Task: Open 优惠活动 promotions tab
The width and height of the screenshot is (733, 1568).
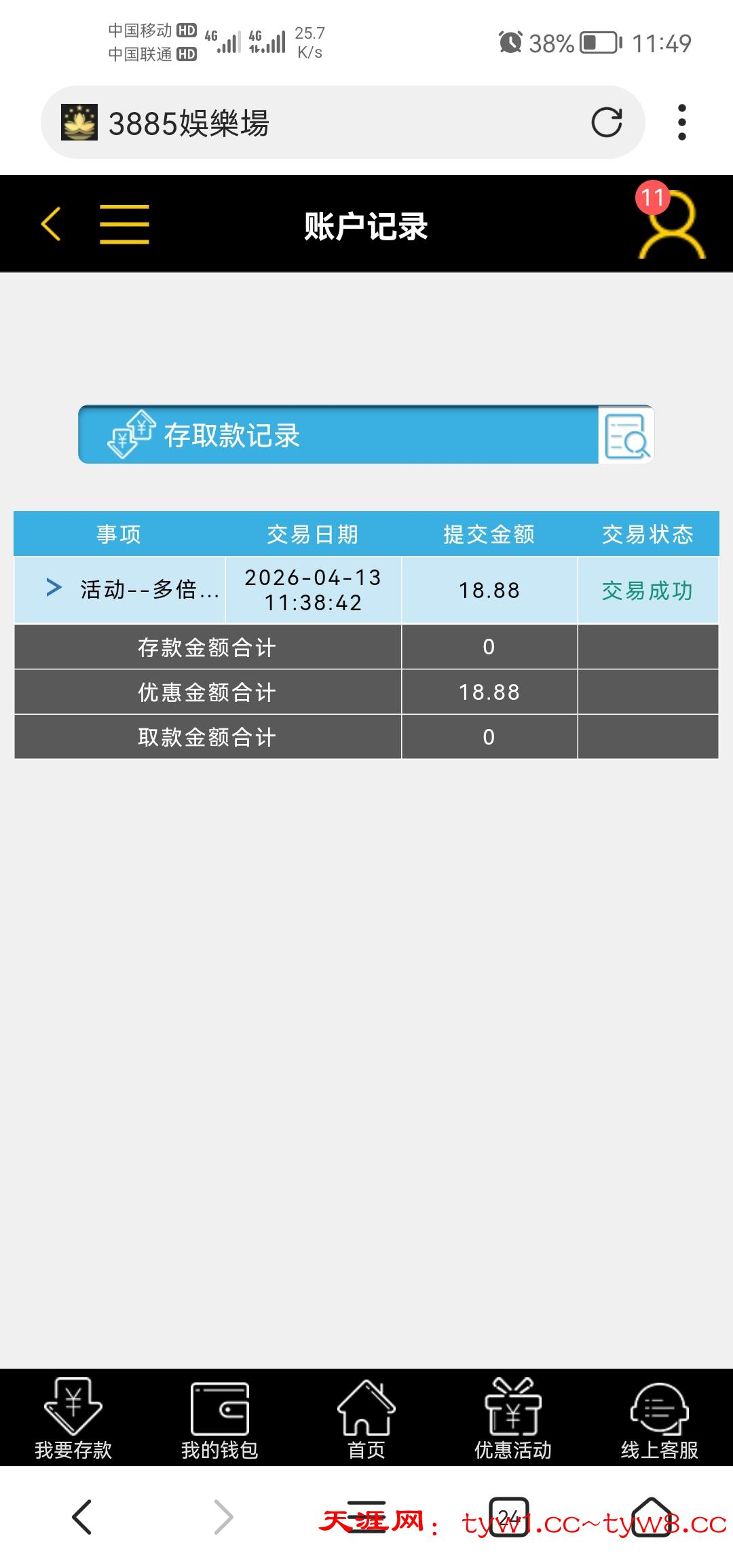Action: pyautogui.click(x=513, y=1419)
